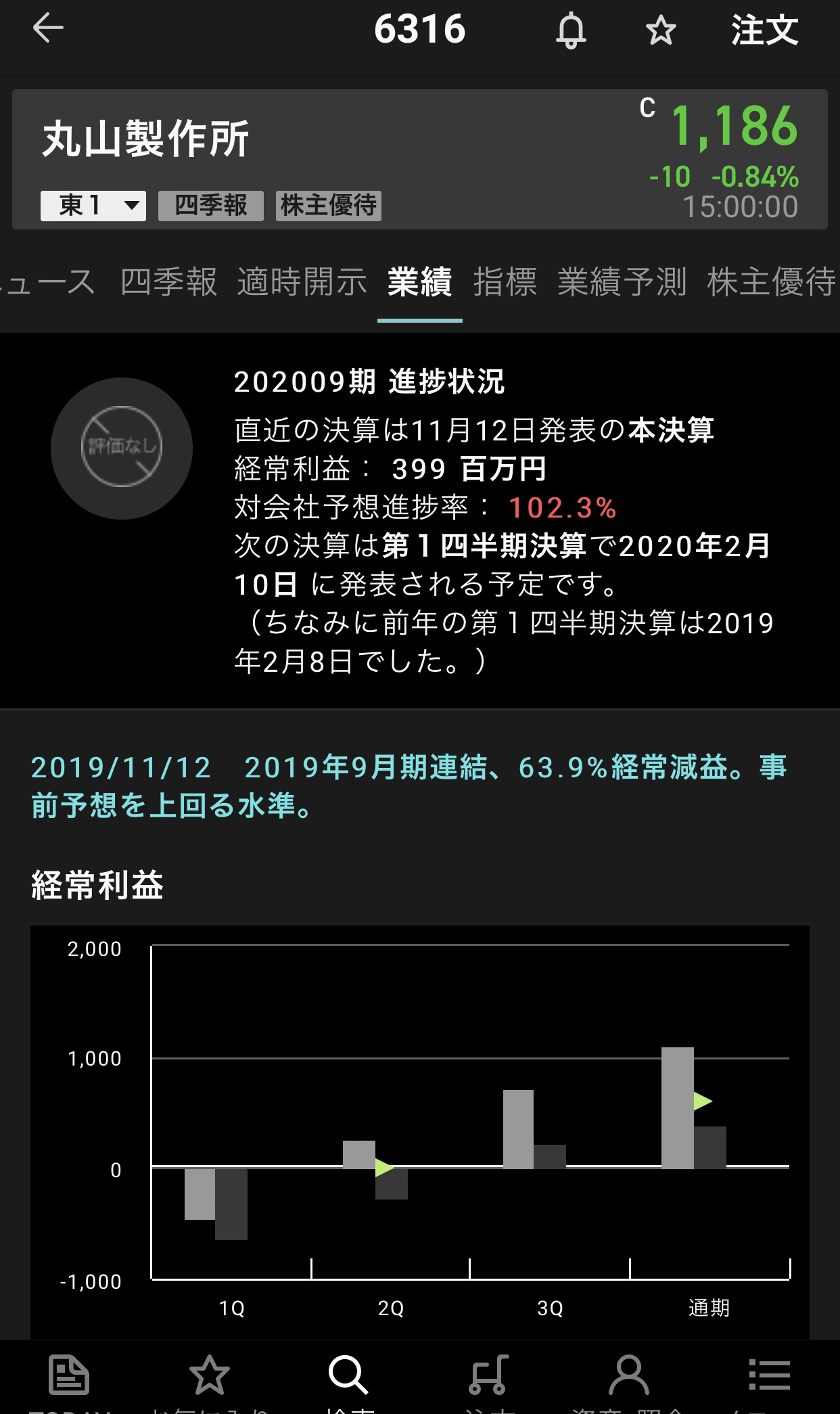
Task: Switch to the 業績予測 tab
Action: 622,282
